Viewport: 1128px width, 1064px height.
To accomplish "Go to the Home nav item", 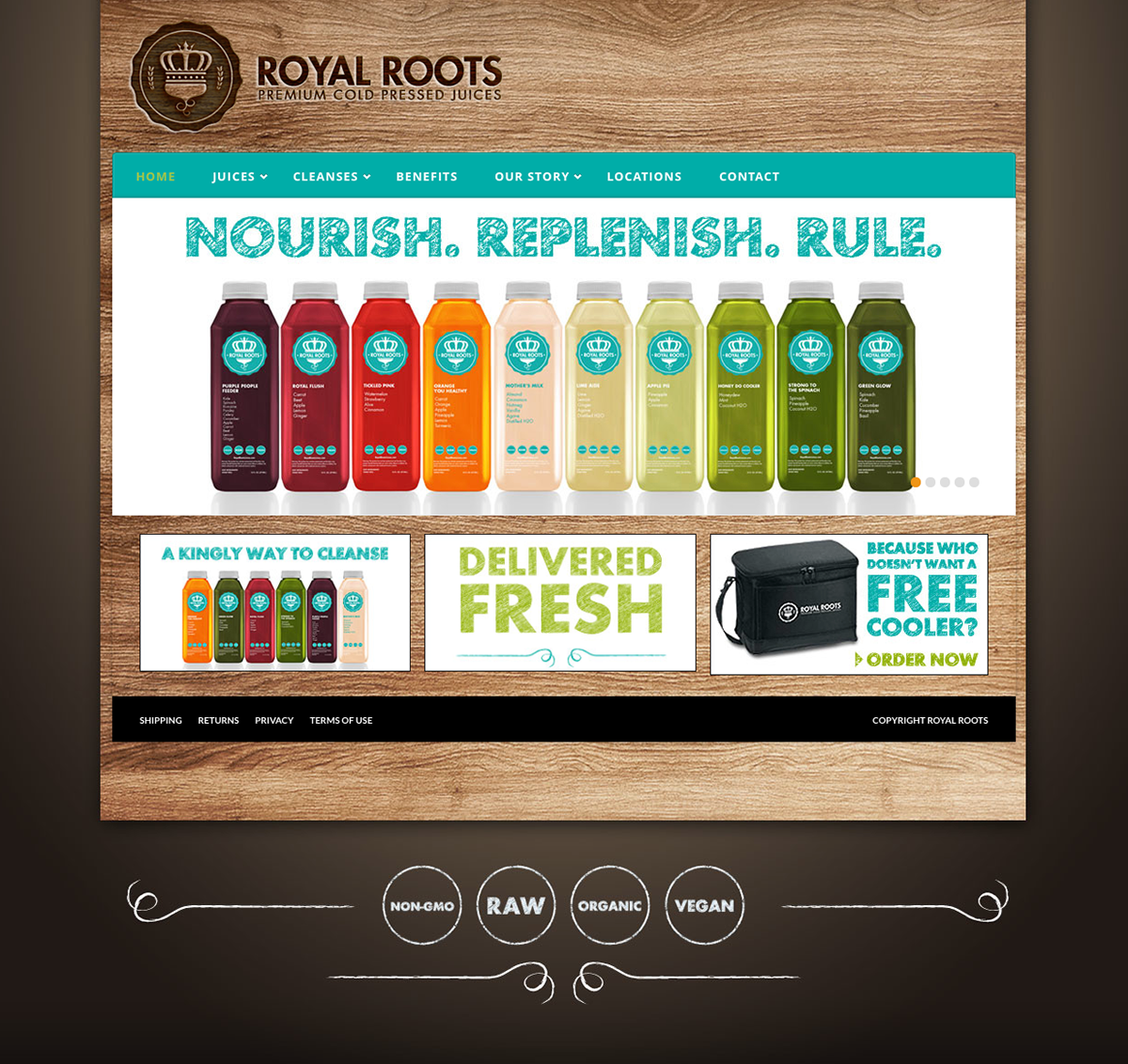I will pos(155,177).
